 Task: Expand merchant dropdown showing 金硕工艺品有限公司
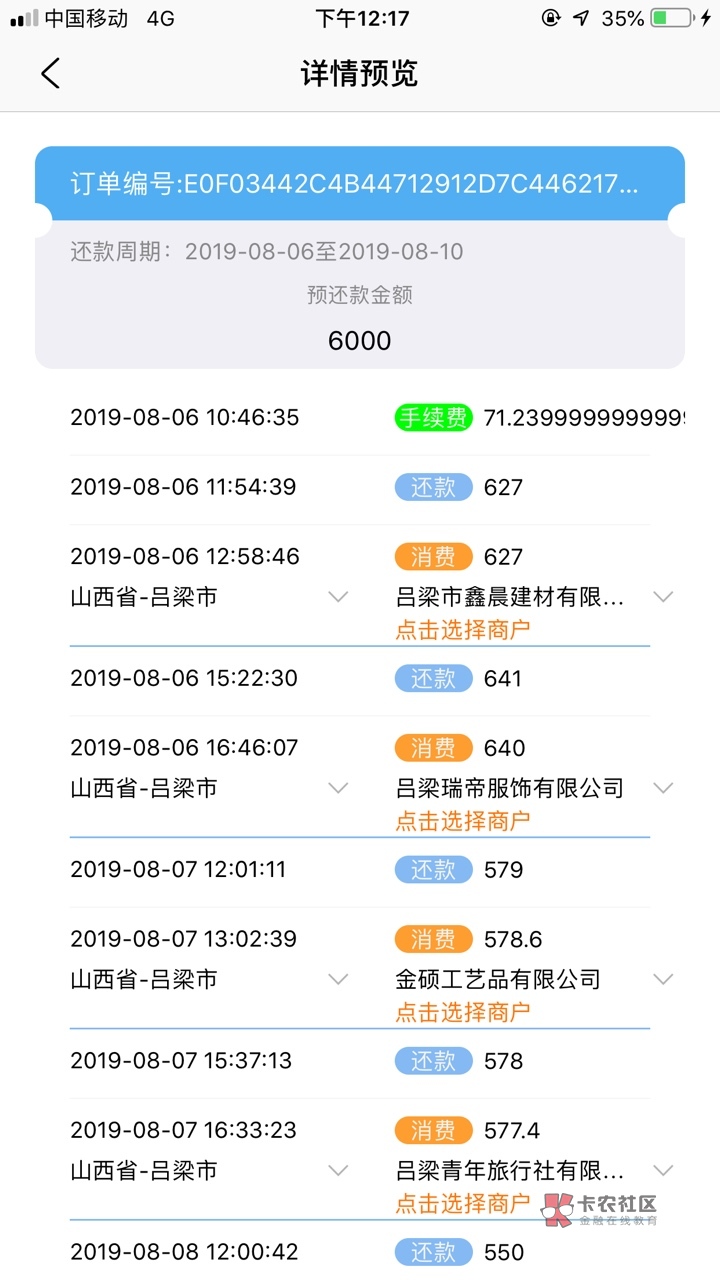(662, 979)
